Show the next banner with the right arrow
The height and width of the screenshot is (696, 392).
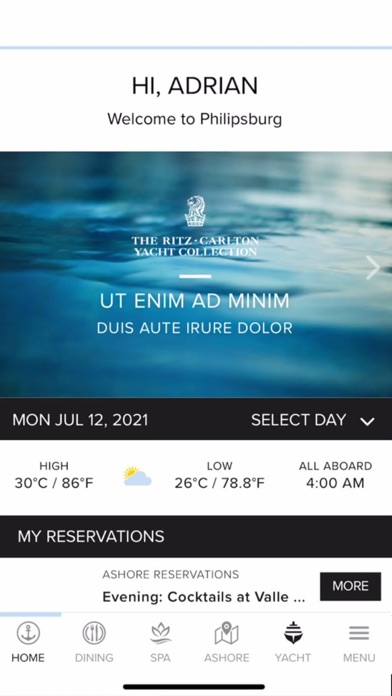372,268
